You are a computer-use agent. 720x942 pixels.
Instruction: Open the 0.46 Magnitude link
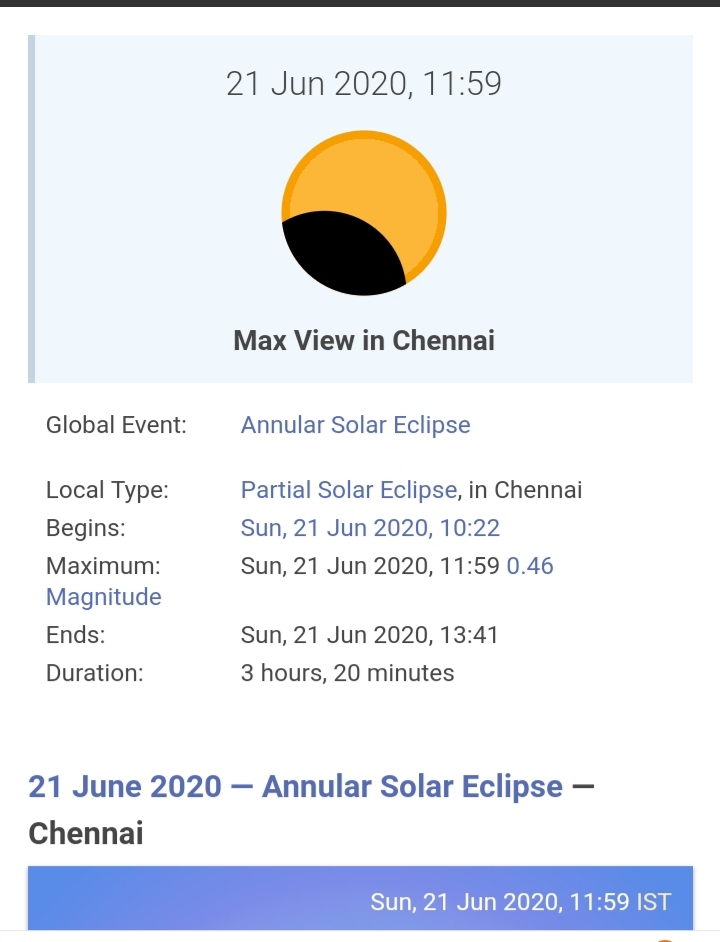tap(530, 566)
